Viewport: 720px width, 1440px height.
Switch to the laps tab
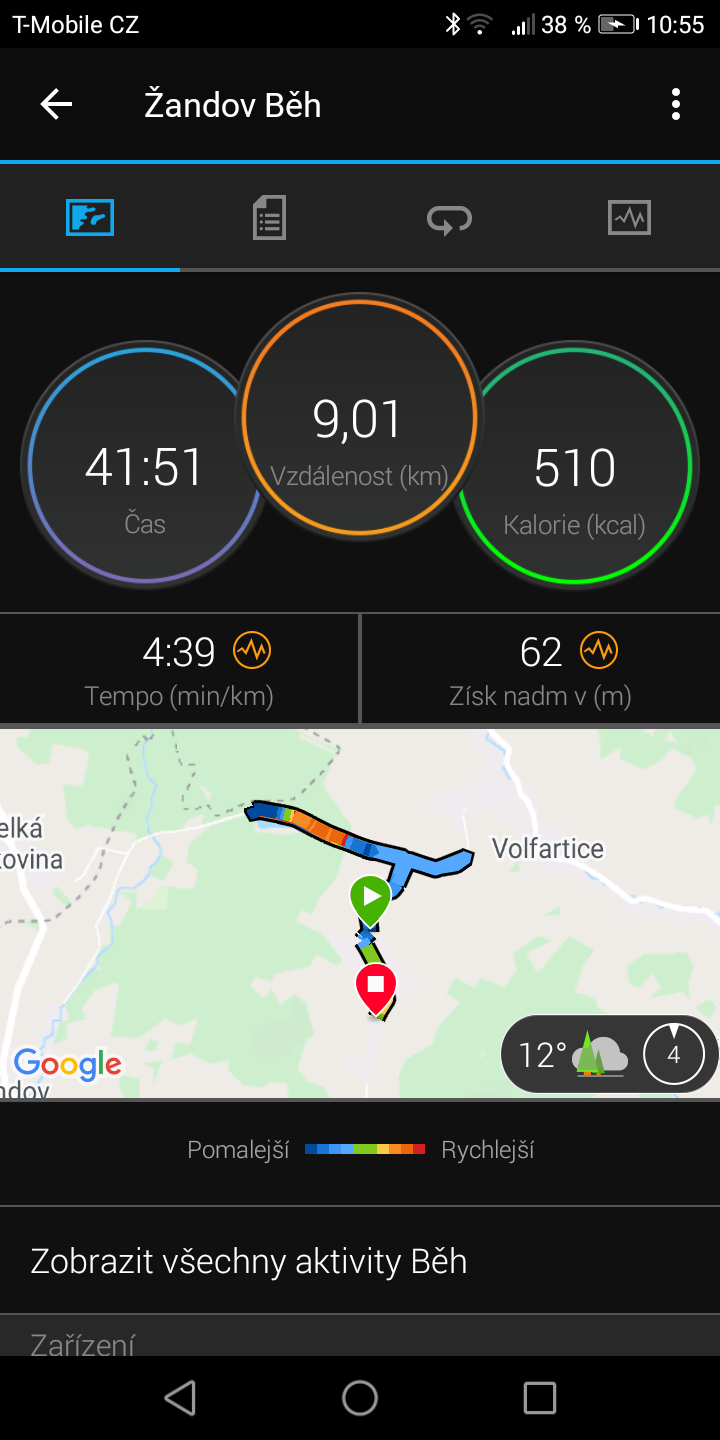449,217
